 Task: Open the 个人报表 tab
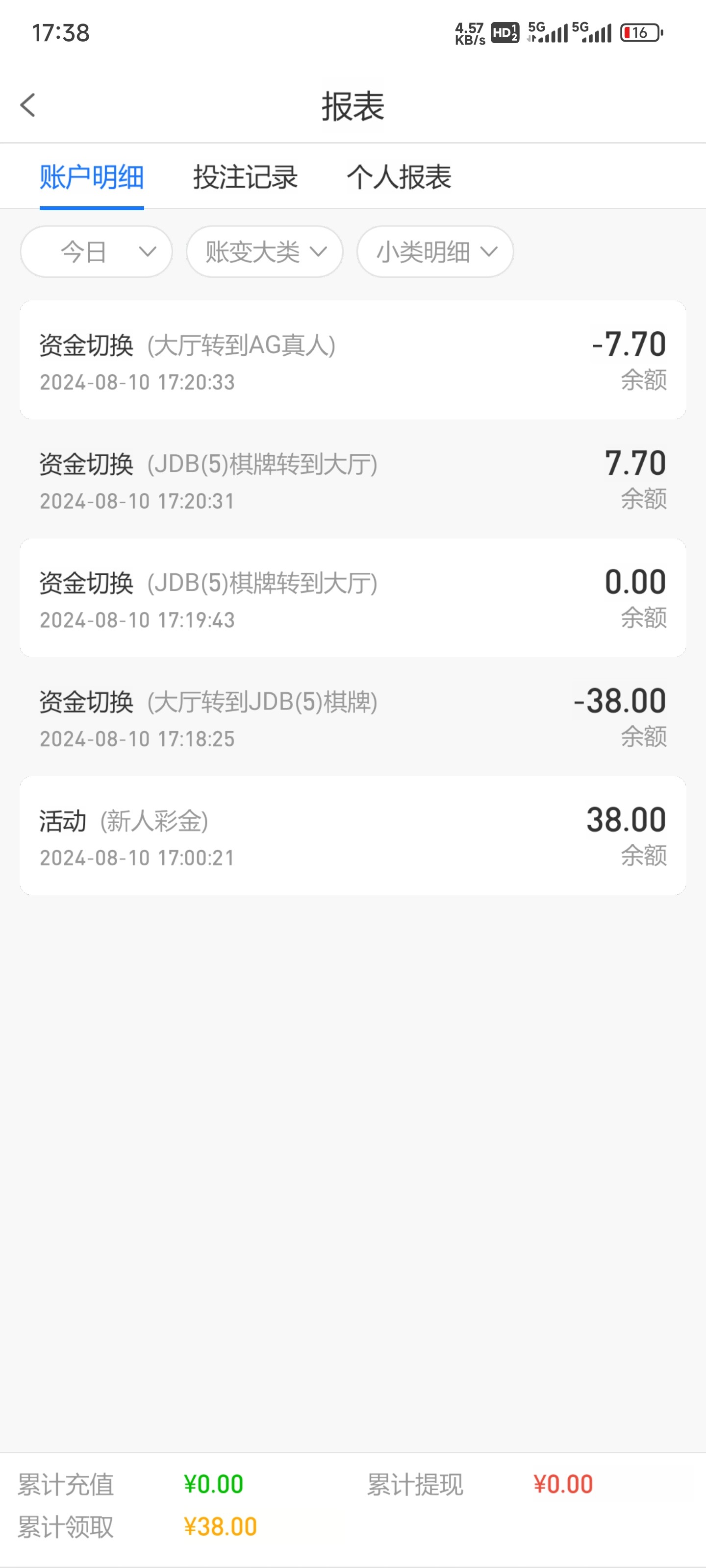point(399,177)
